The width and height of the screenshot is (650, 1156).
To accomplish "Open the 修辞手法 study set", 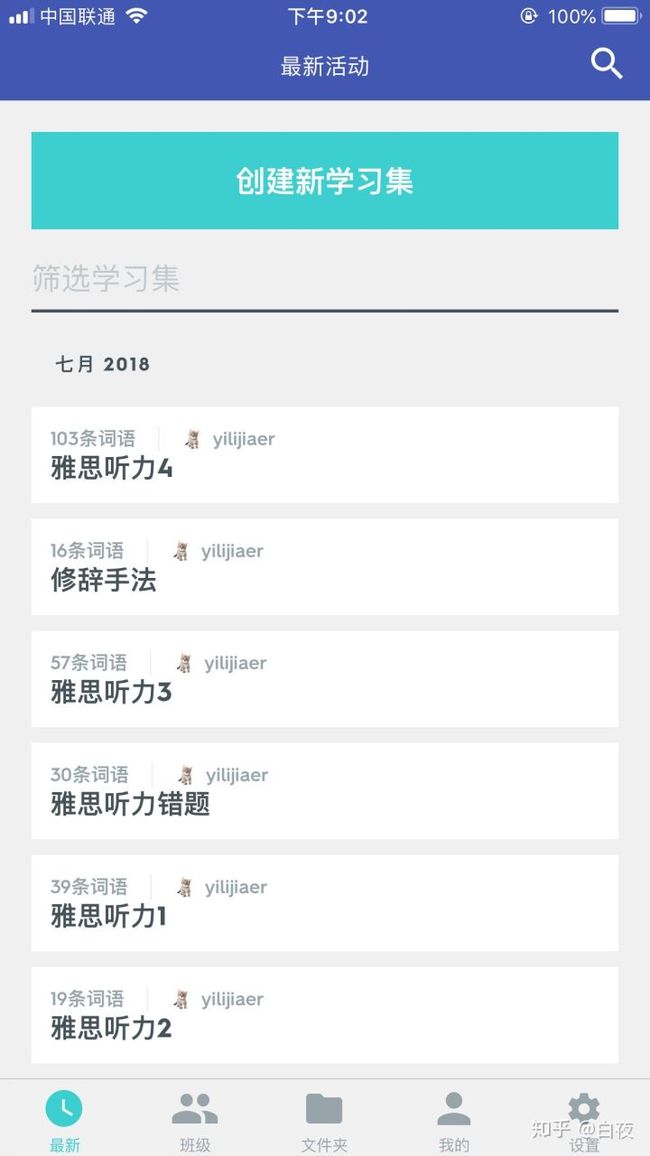I will pos(324,567).
